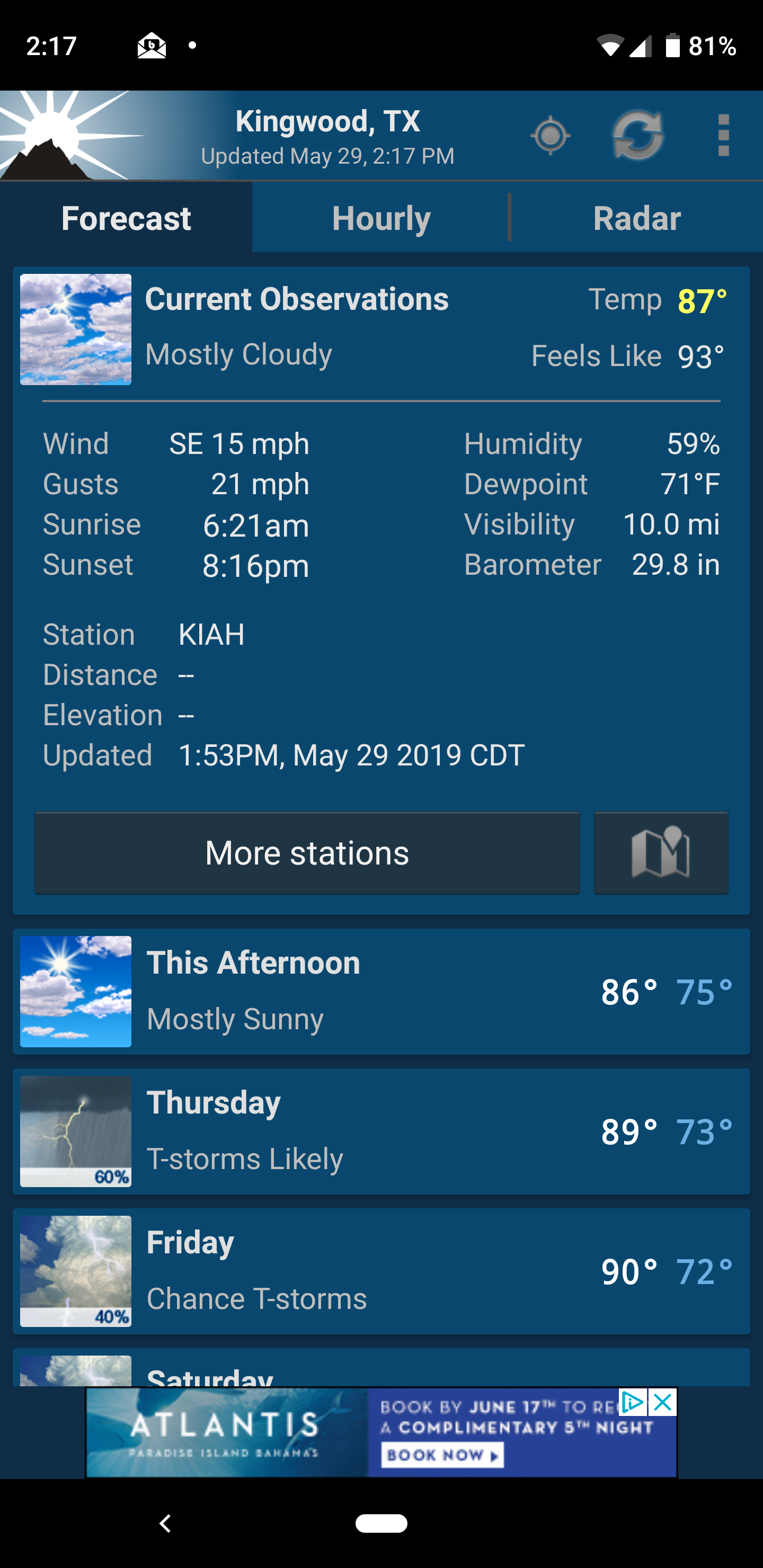Open the overflow menu
Image resolution: width=763 pixels, height=1568 pixels.
[x=723, y=135]
